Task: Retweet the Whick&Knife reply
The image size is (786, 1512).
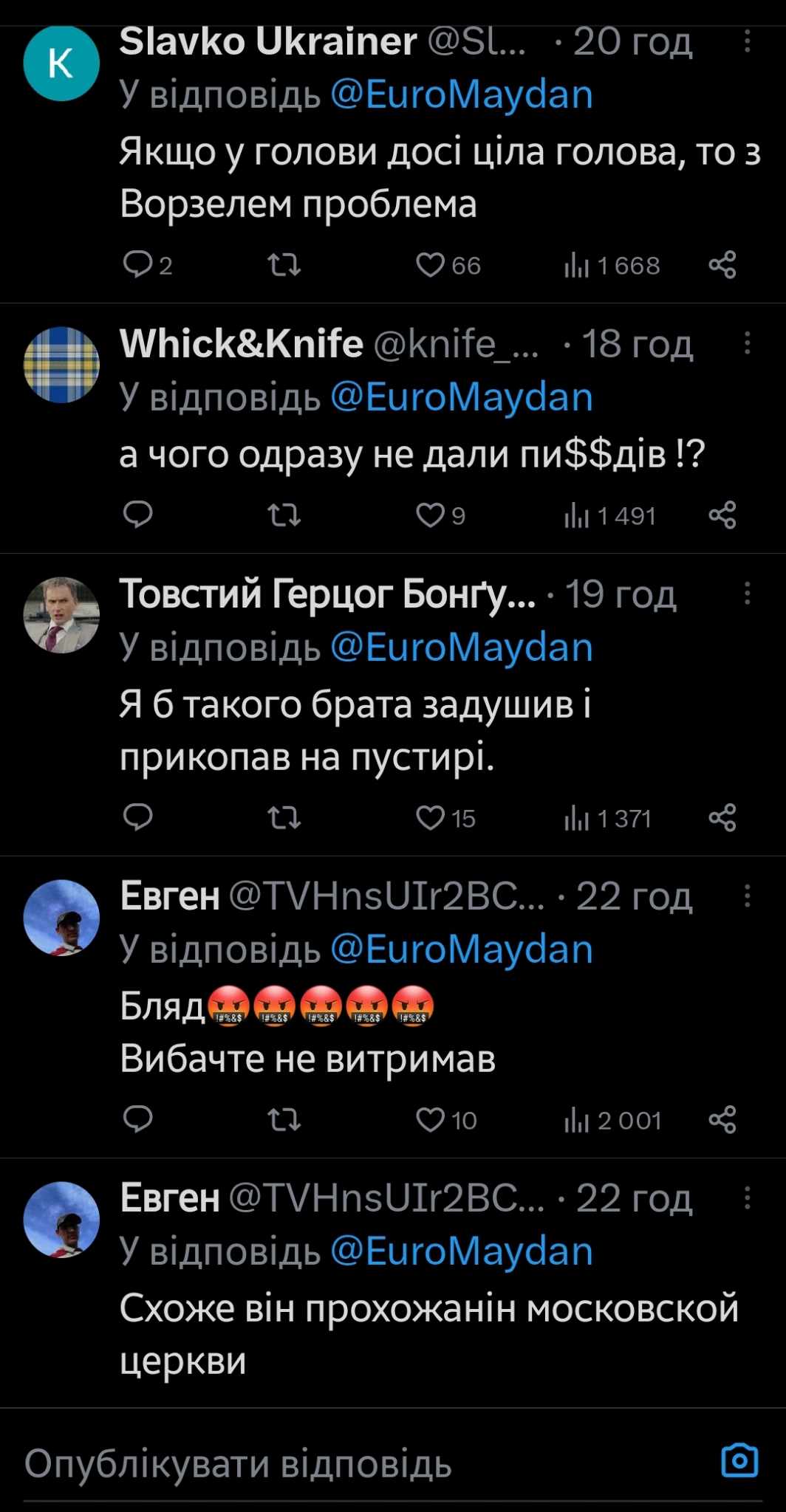Action: [x=284, y=515]
